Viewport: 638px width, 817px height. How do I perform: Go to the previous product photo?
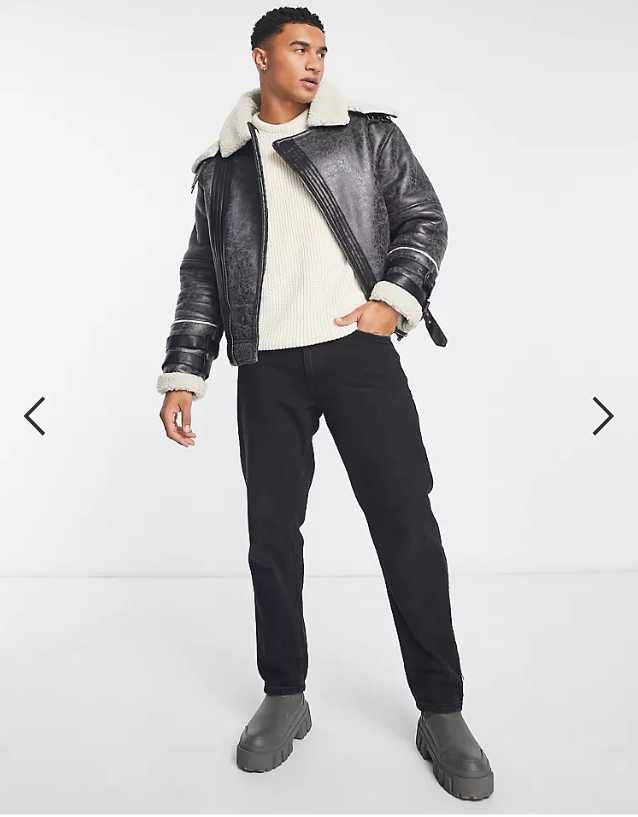pyautogui.click(x=35, y=416)
